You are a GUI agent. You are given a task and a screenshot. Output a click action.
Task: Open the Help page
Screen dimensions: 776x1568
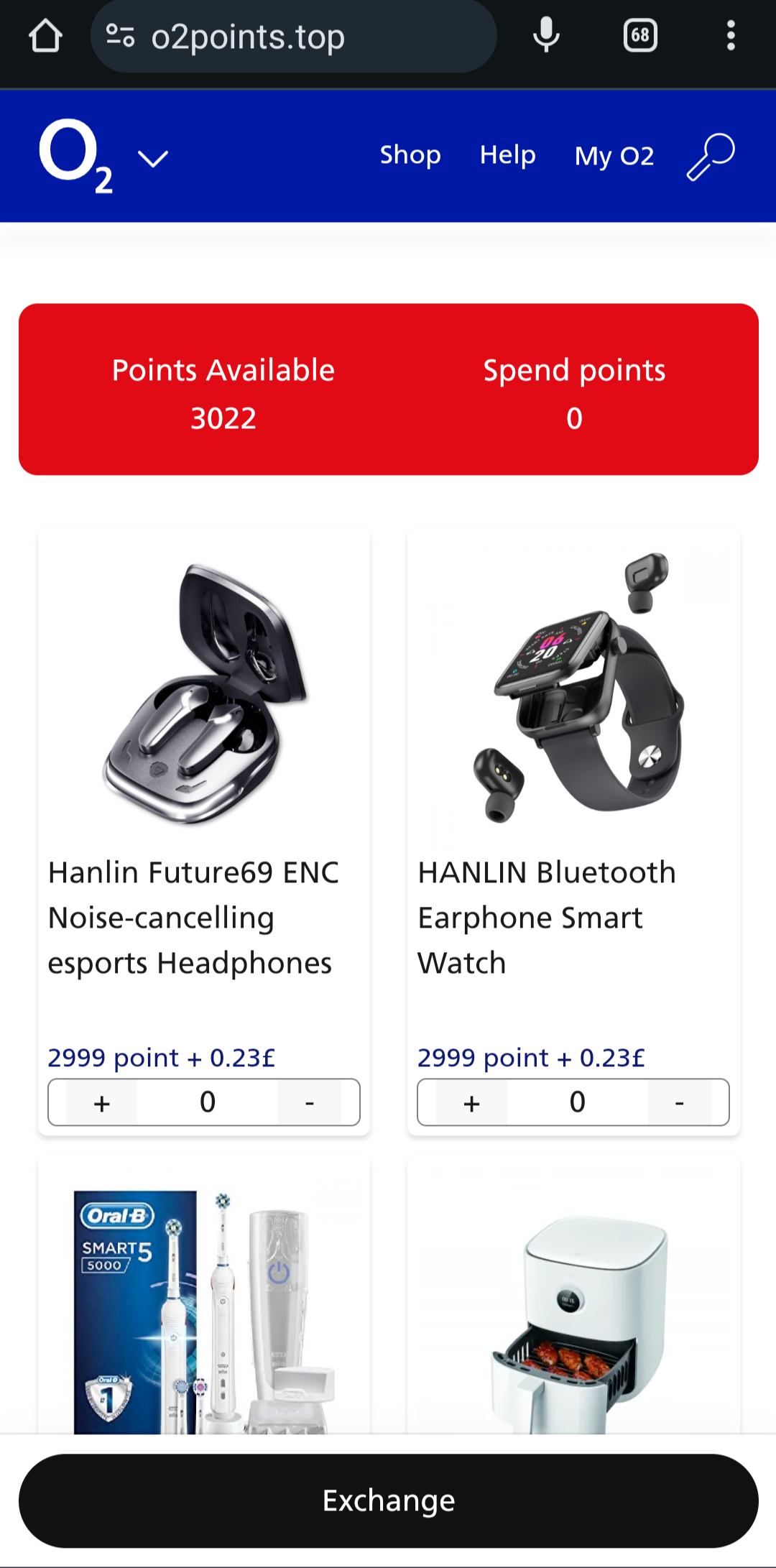point(507,155)
